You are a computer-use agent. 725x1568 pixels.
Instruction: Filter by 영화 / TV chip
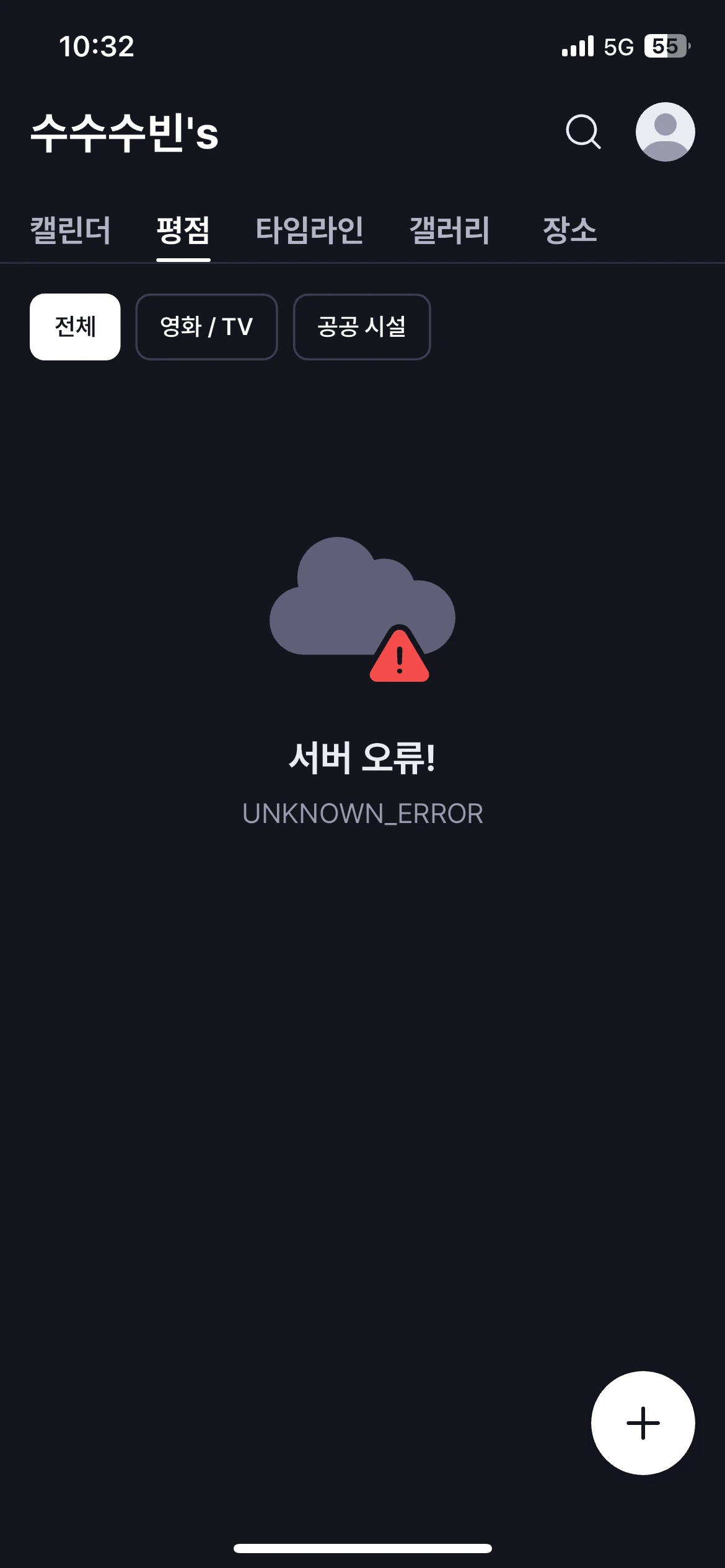tap(206, 327)
